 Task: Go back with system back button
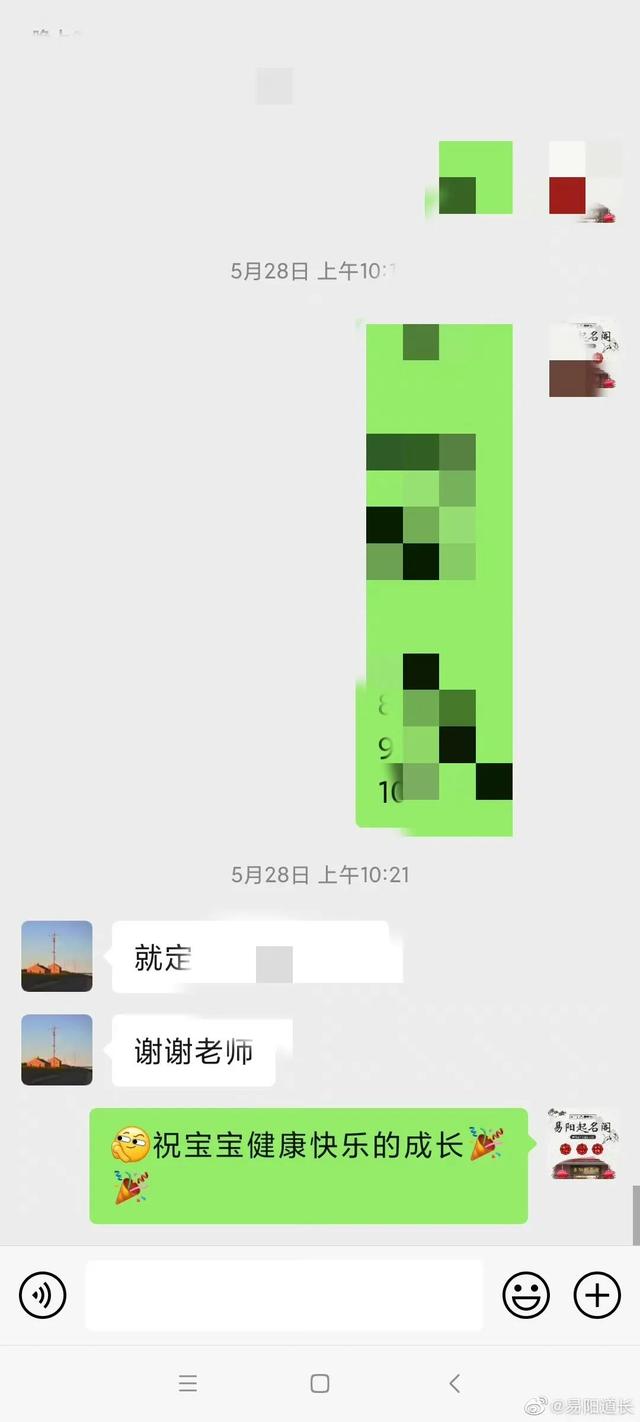(x=454, y=1383)
